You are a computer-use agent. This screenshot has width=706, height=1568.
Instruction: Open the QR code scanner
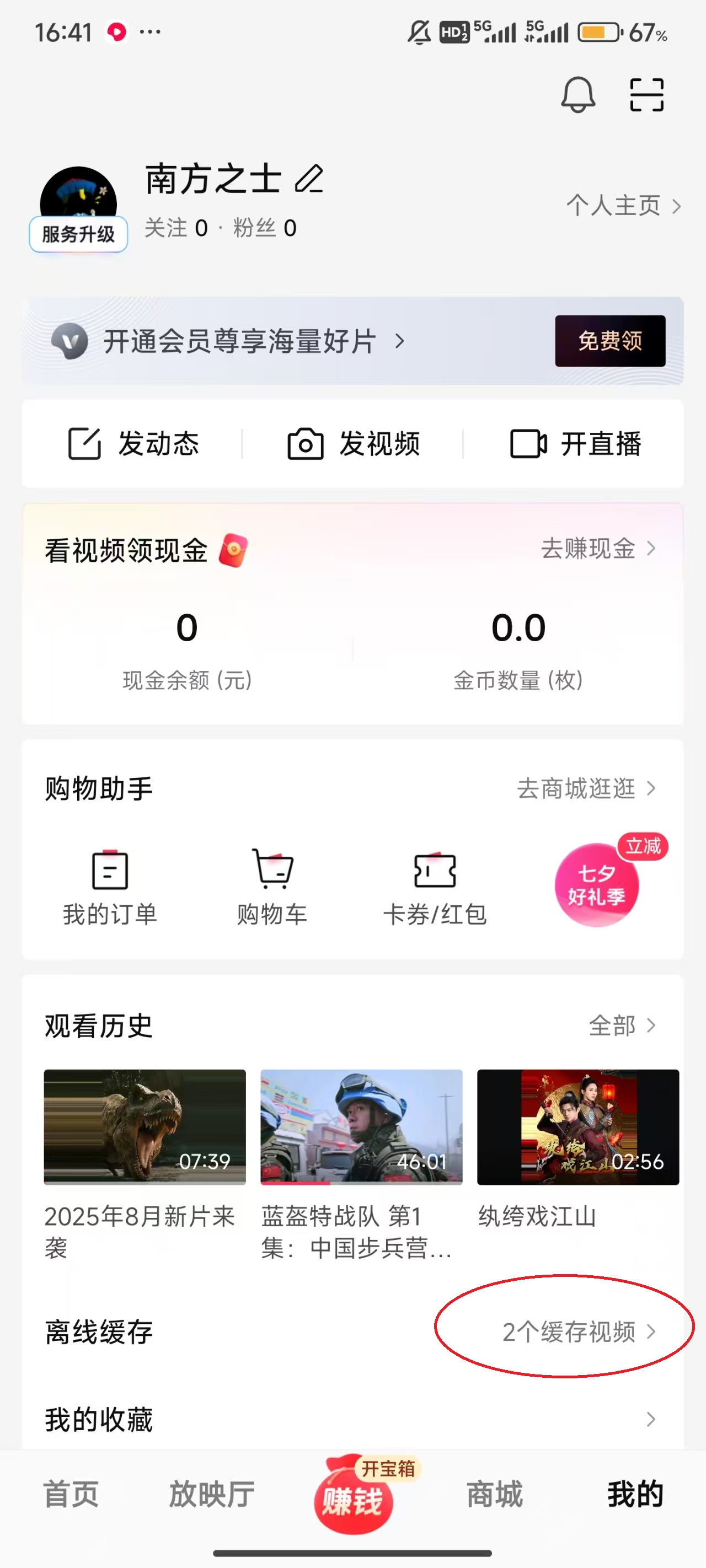(x=648, y=96)
